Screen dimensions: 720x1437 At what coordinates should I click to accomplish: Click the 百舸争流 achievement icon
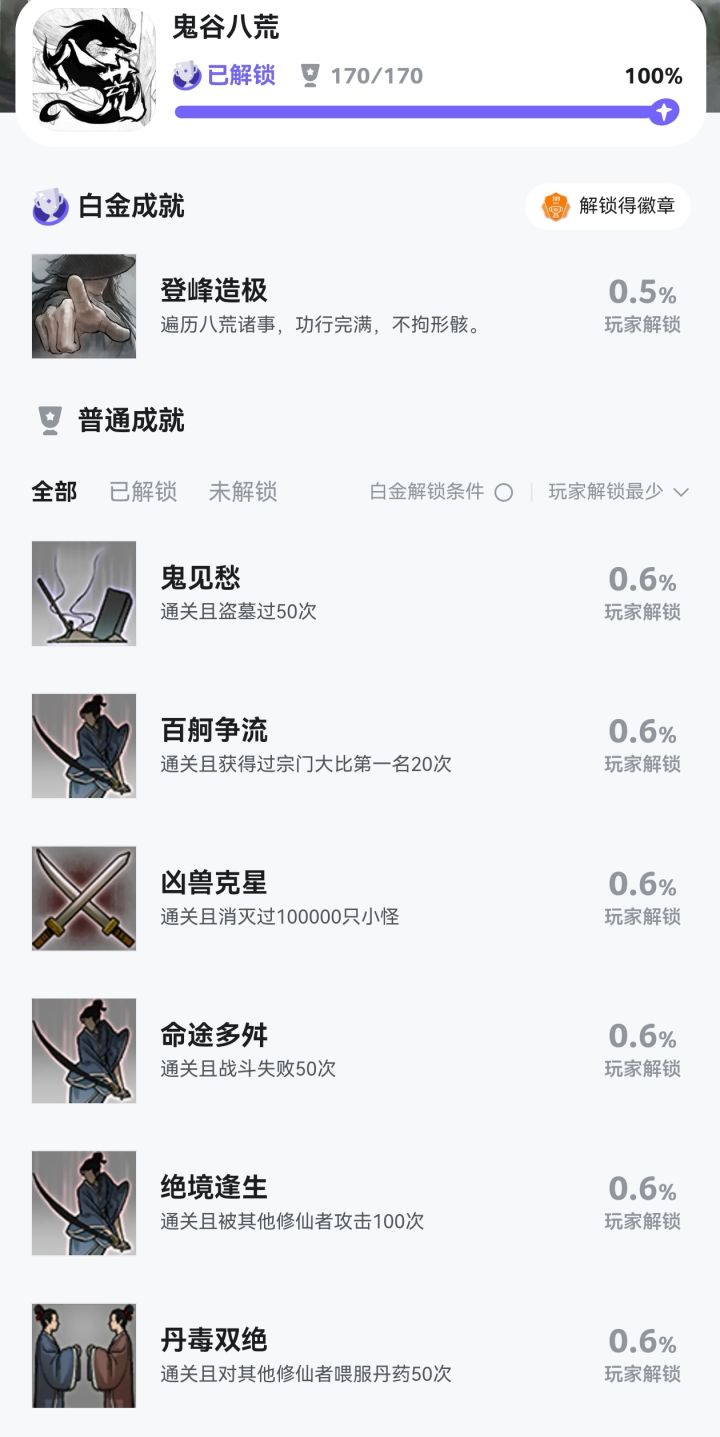(x=84, y=745)
